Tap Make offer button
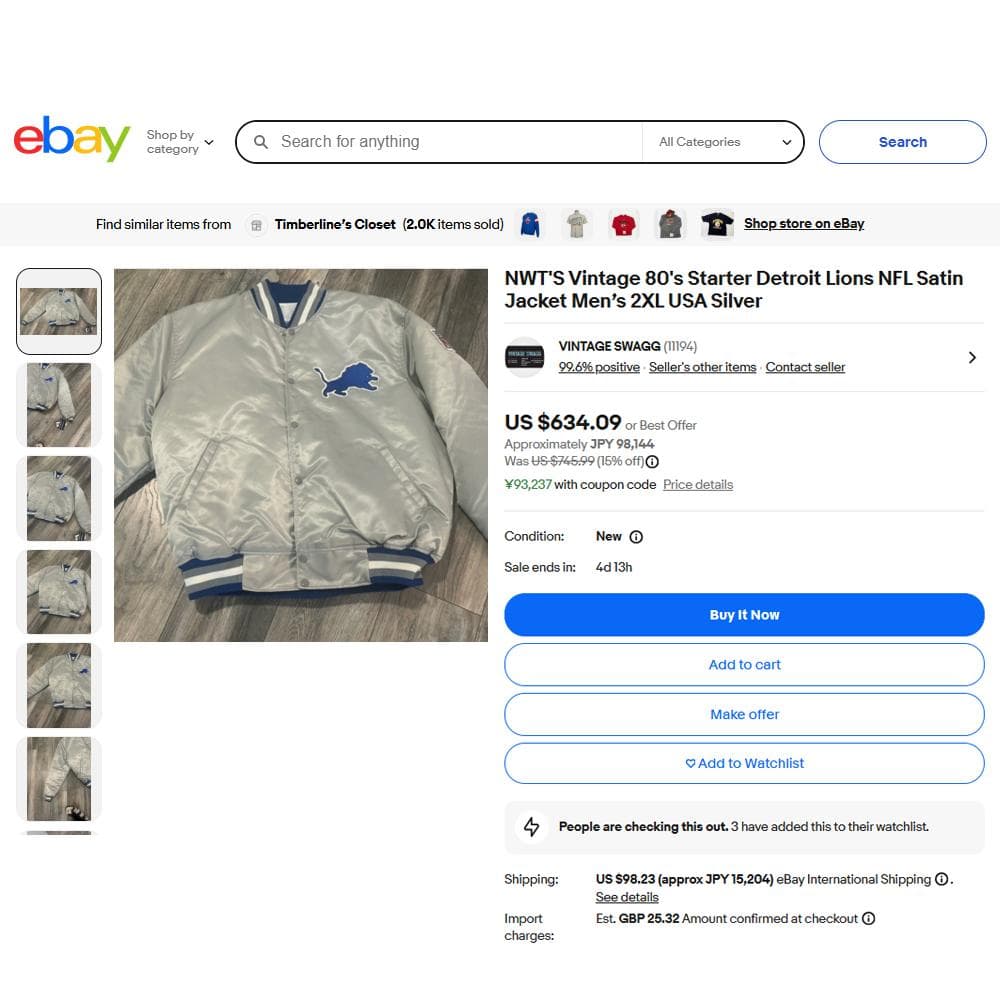This screenshot has width=1000, height=1000. pyautogui.click(x=744, y=714)
